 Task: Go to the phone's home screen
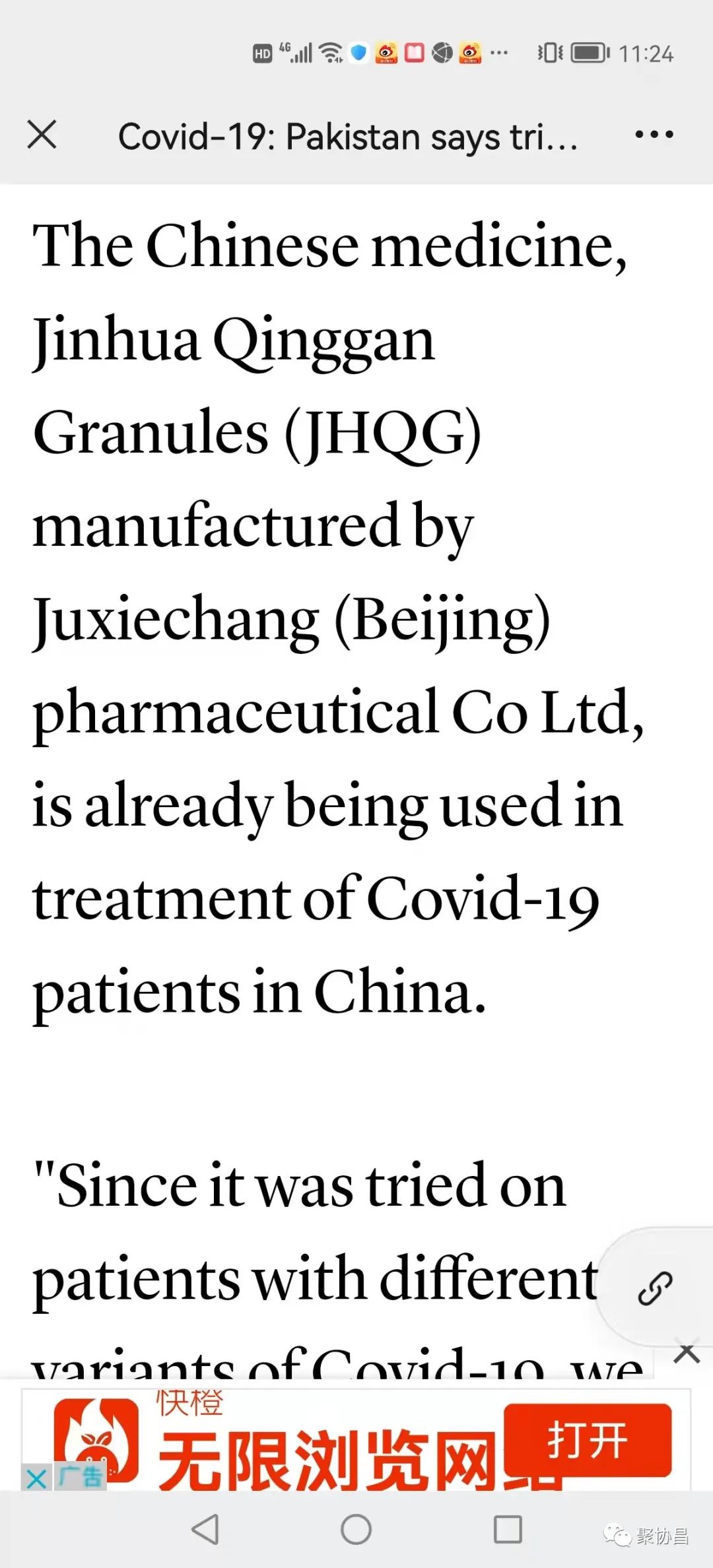(356, 1529)
